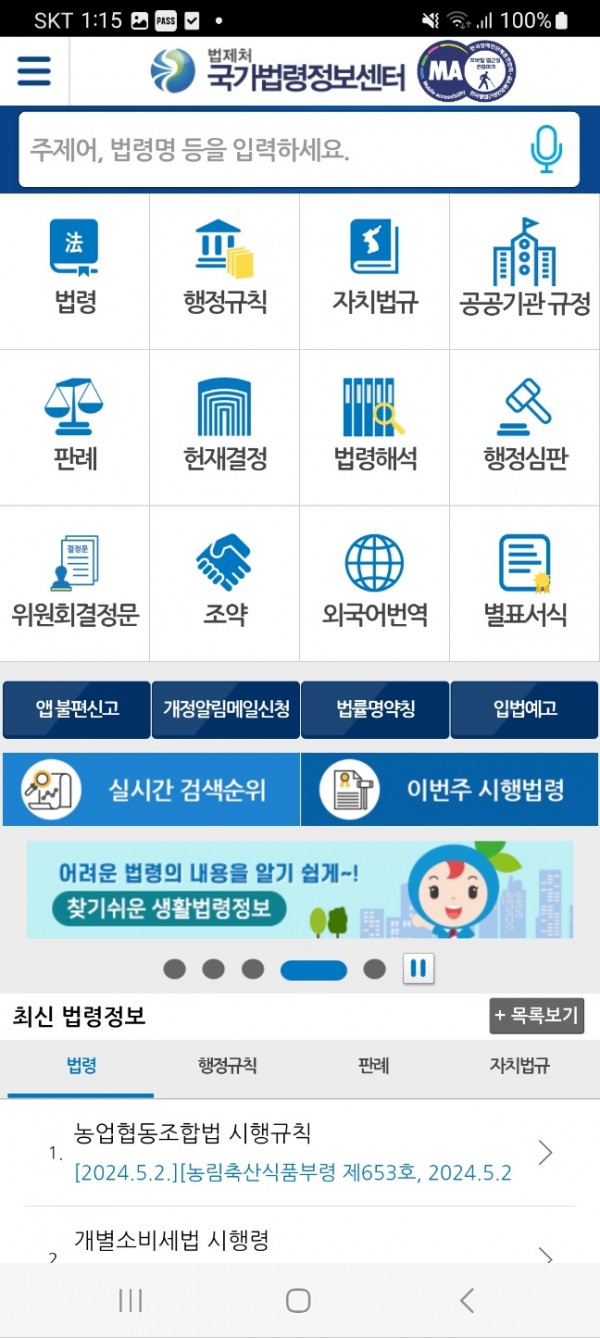Tap the voice search microphone icon

546,150
